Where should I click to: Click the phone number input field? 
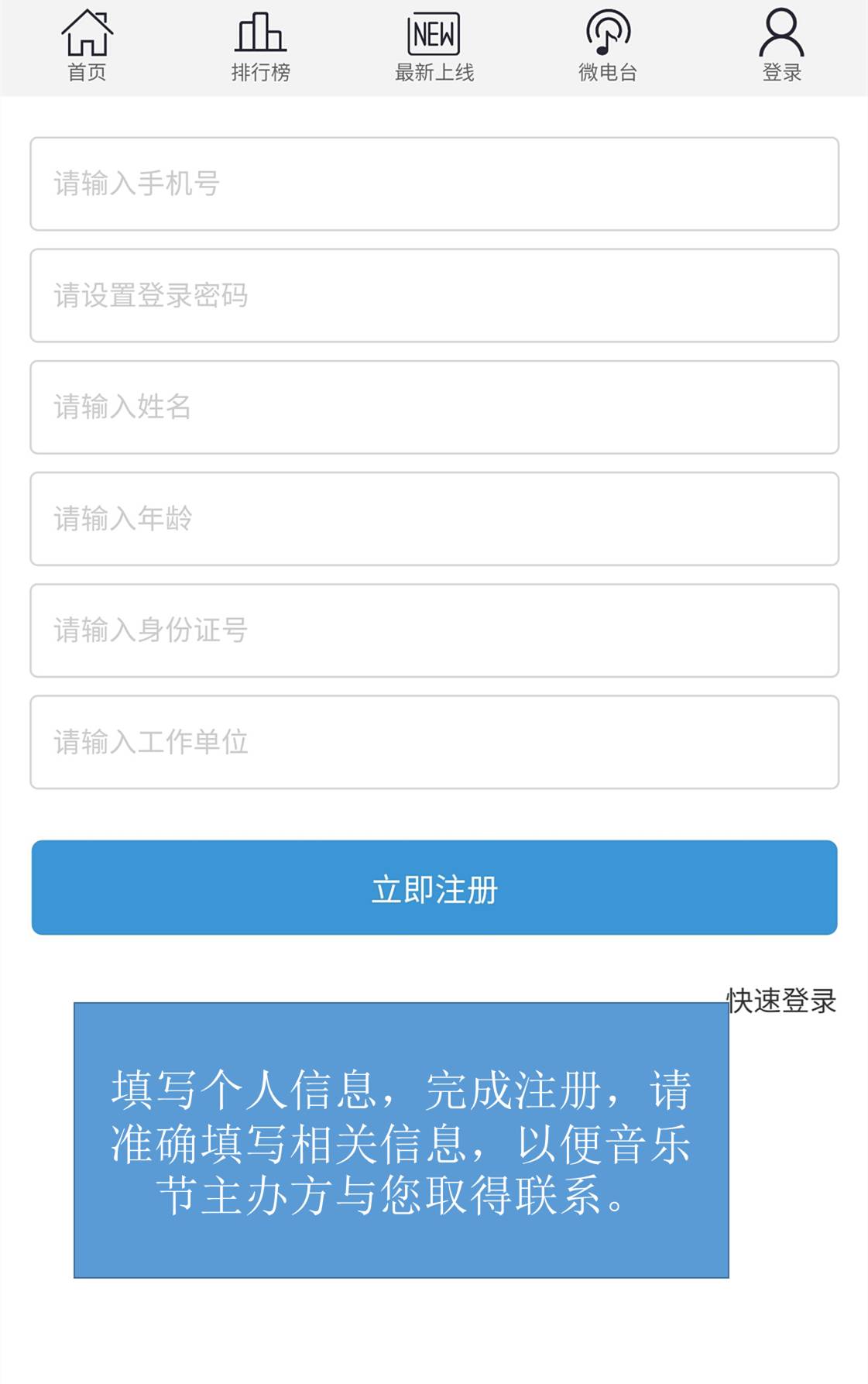[x=434, y=184]
